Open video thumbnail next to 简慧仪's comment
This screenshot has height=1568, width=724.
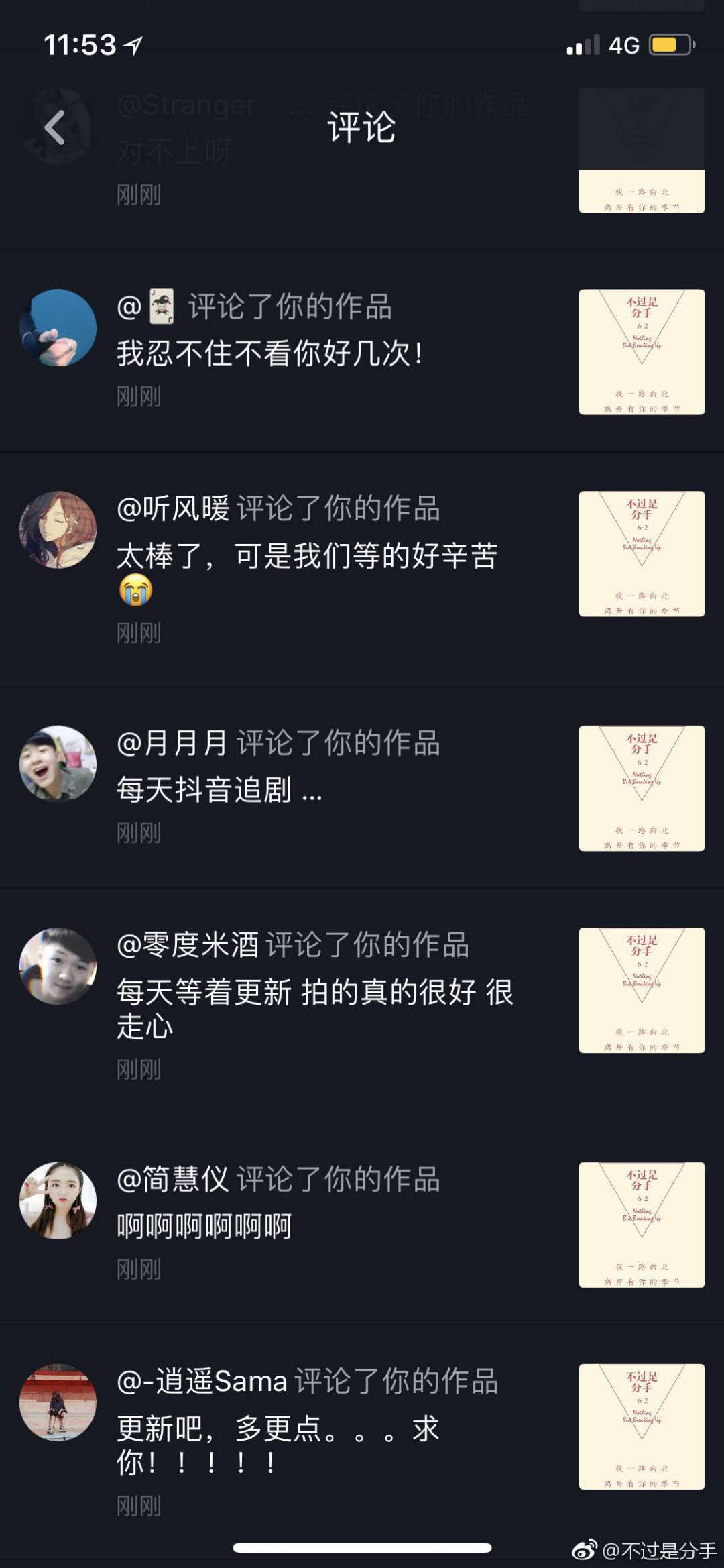[642, 1225]
